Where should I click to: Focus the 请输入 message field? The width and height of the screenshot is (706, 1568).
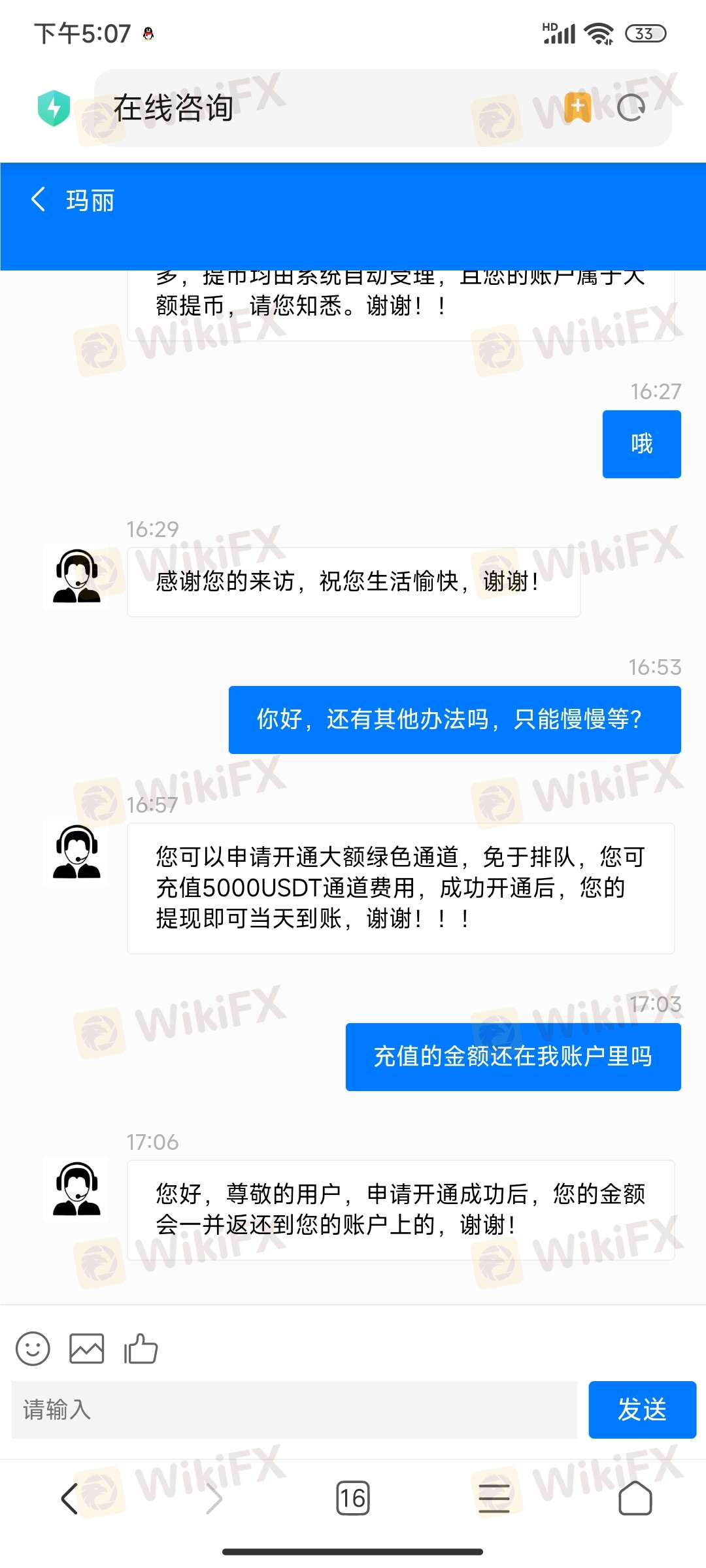point(294,1410)
